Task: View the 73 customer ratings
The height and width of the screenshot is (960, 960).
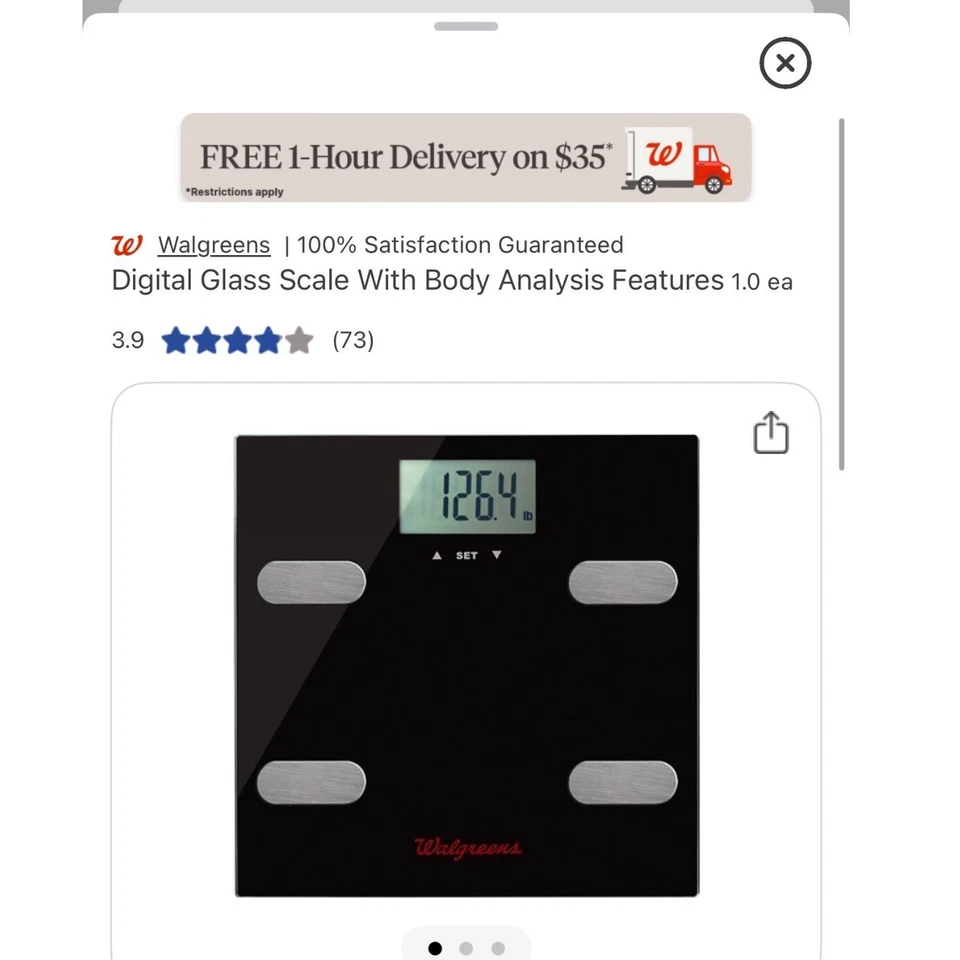Action: 352,340
